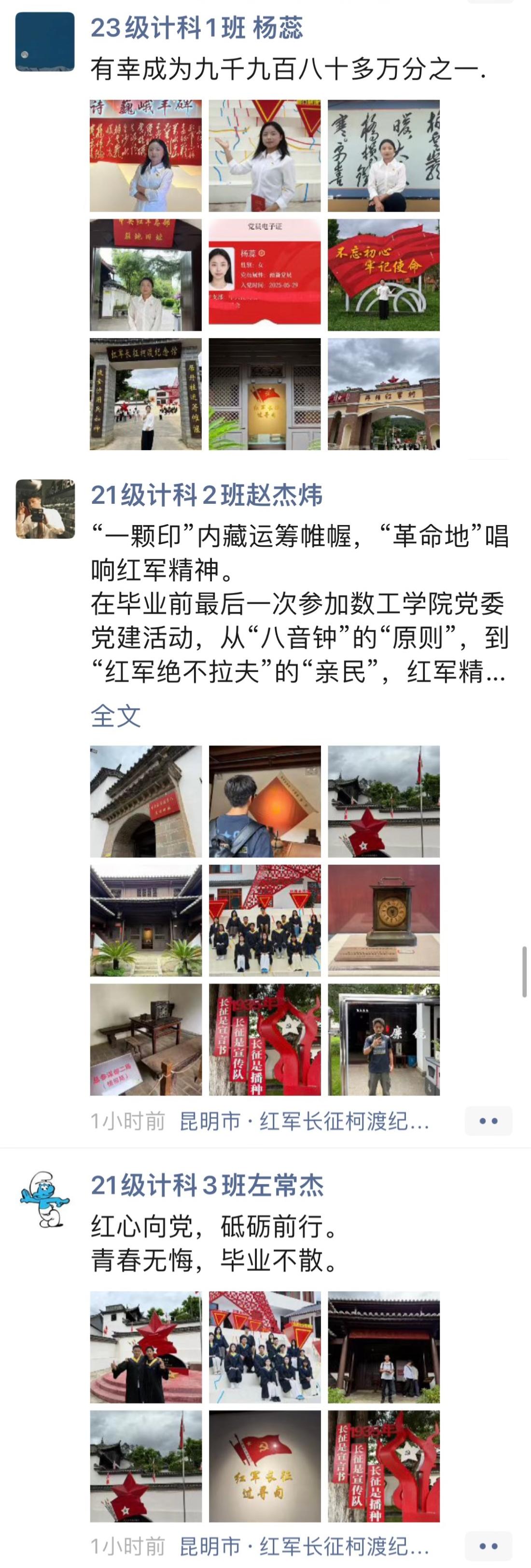This screenshot has height=1568, width=531.
Task: Tap 杨蕊's avatar picture
Action: (x=45, y=42)
